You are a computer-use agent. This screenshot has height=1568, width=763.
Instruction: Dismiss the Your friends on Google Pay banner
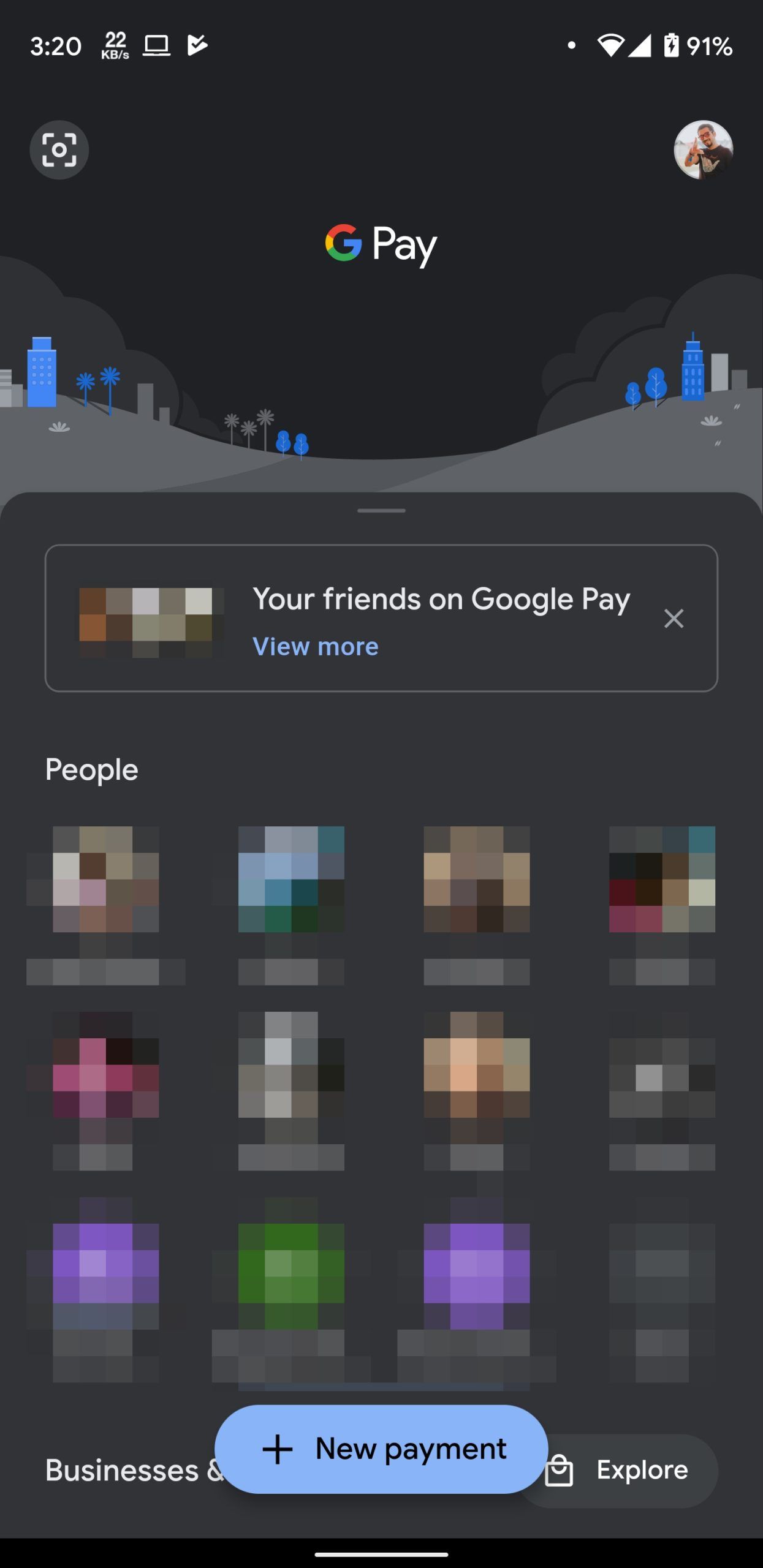[x=674, y=619]
